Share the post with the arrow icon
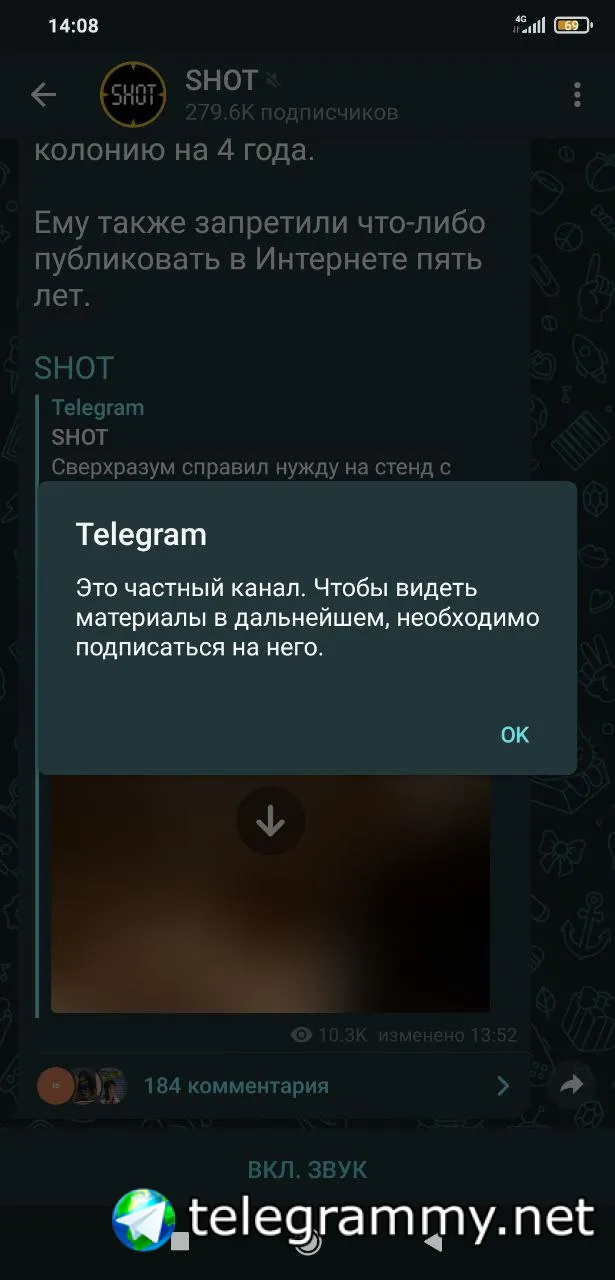The image size is (615, 1280). coord(572,1085)
